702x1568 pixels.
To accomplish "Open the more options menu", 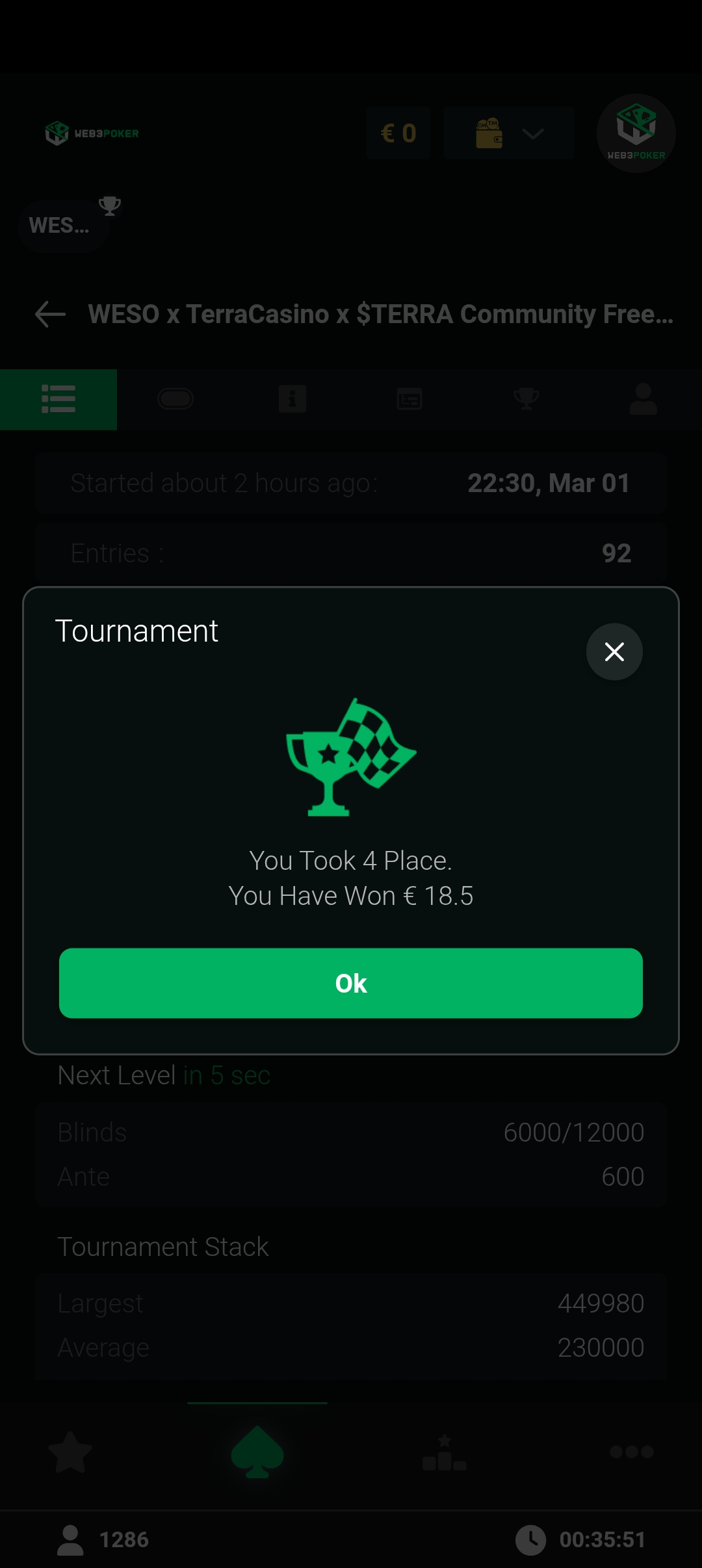I will pos(632,1452).
